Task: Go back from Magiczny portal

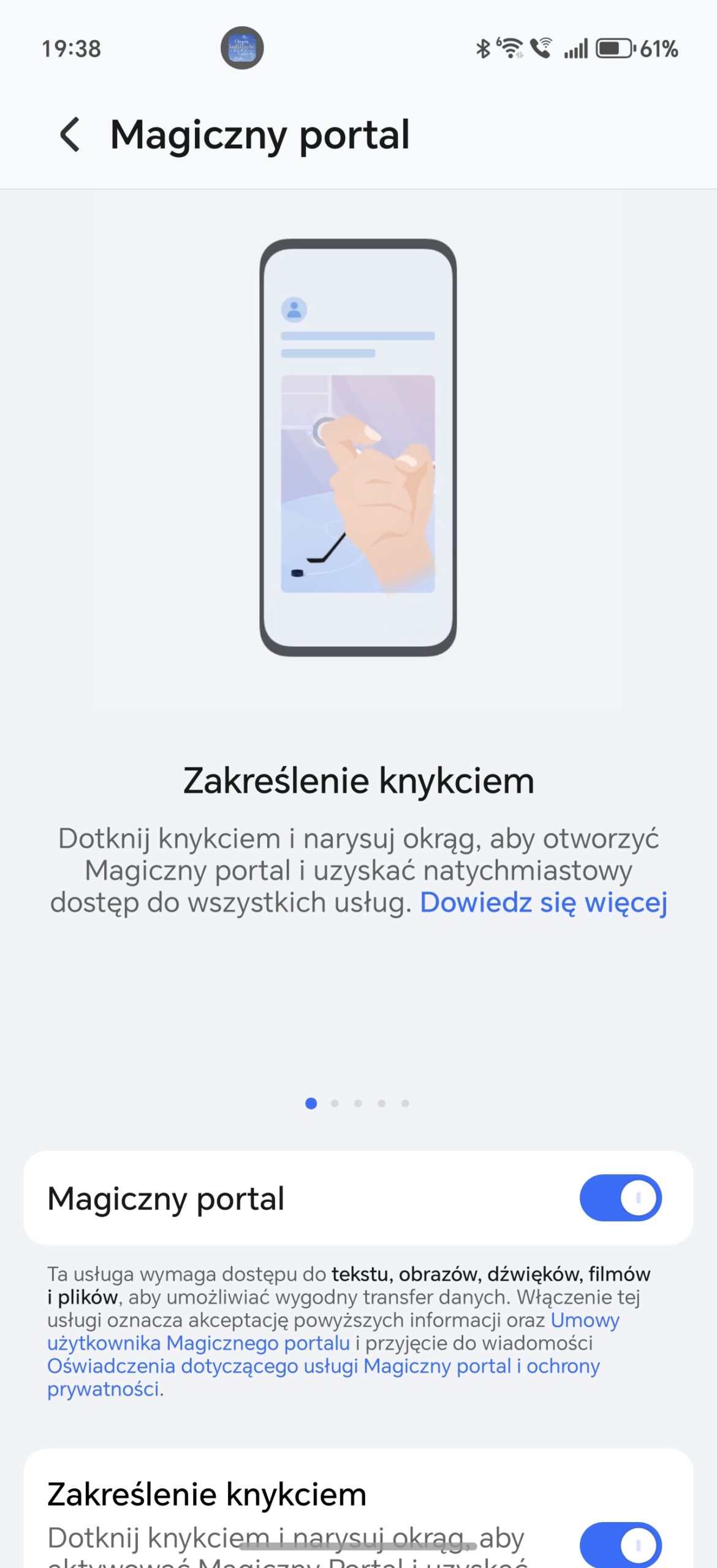Action: click(70, 134)
